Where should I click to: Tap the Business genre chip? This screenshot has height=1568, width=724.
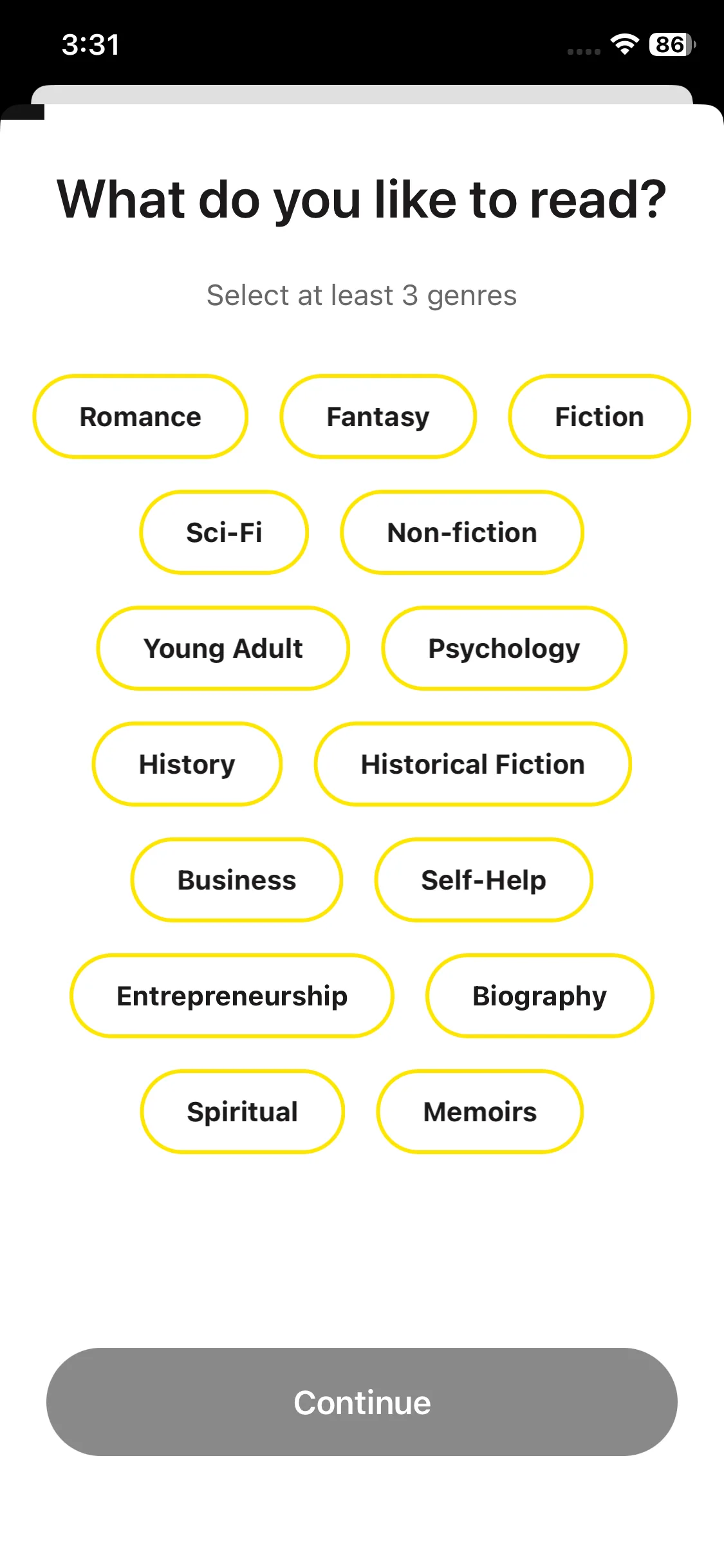(236, 880)
